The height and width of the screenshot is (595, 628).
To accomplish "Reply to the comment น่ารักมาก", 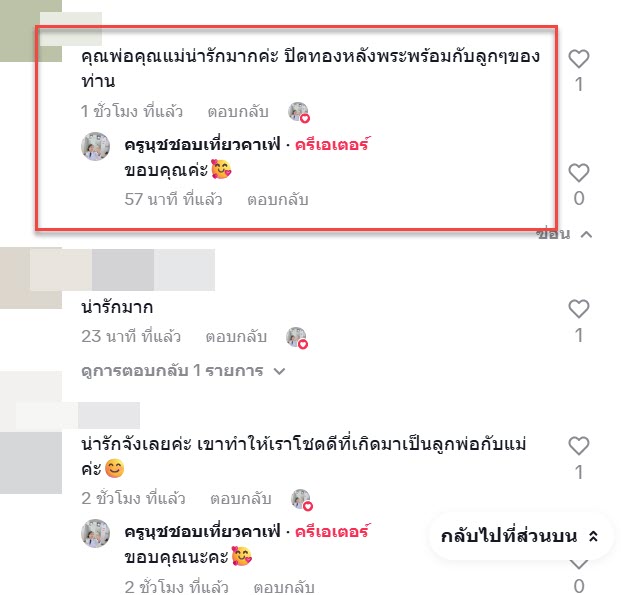I will (235, 337).
